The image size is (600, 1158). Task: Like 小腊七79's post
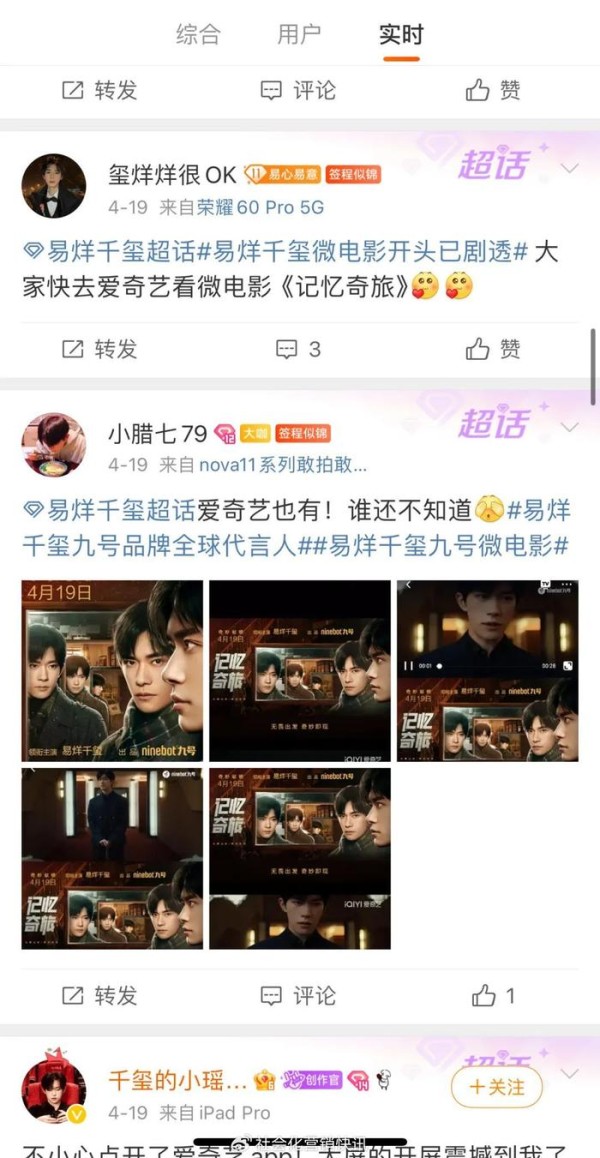pos(494,995)
